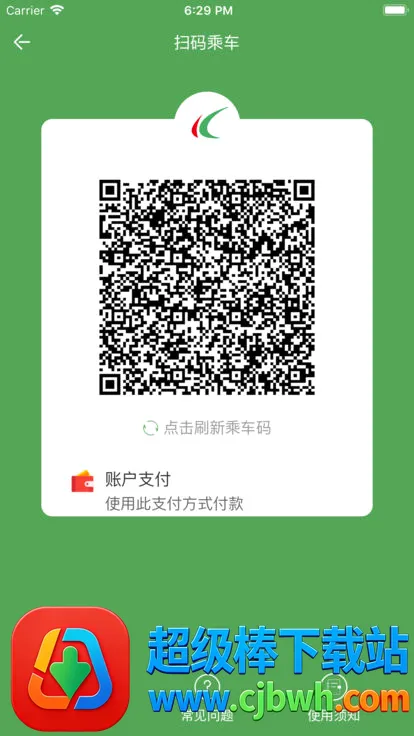Open 使用须知 usage notice
414x736 pixels.
334,698
